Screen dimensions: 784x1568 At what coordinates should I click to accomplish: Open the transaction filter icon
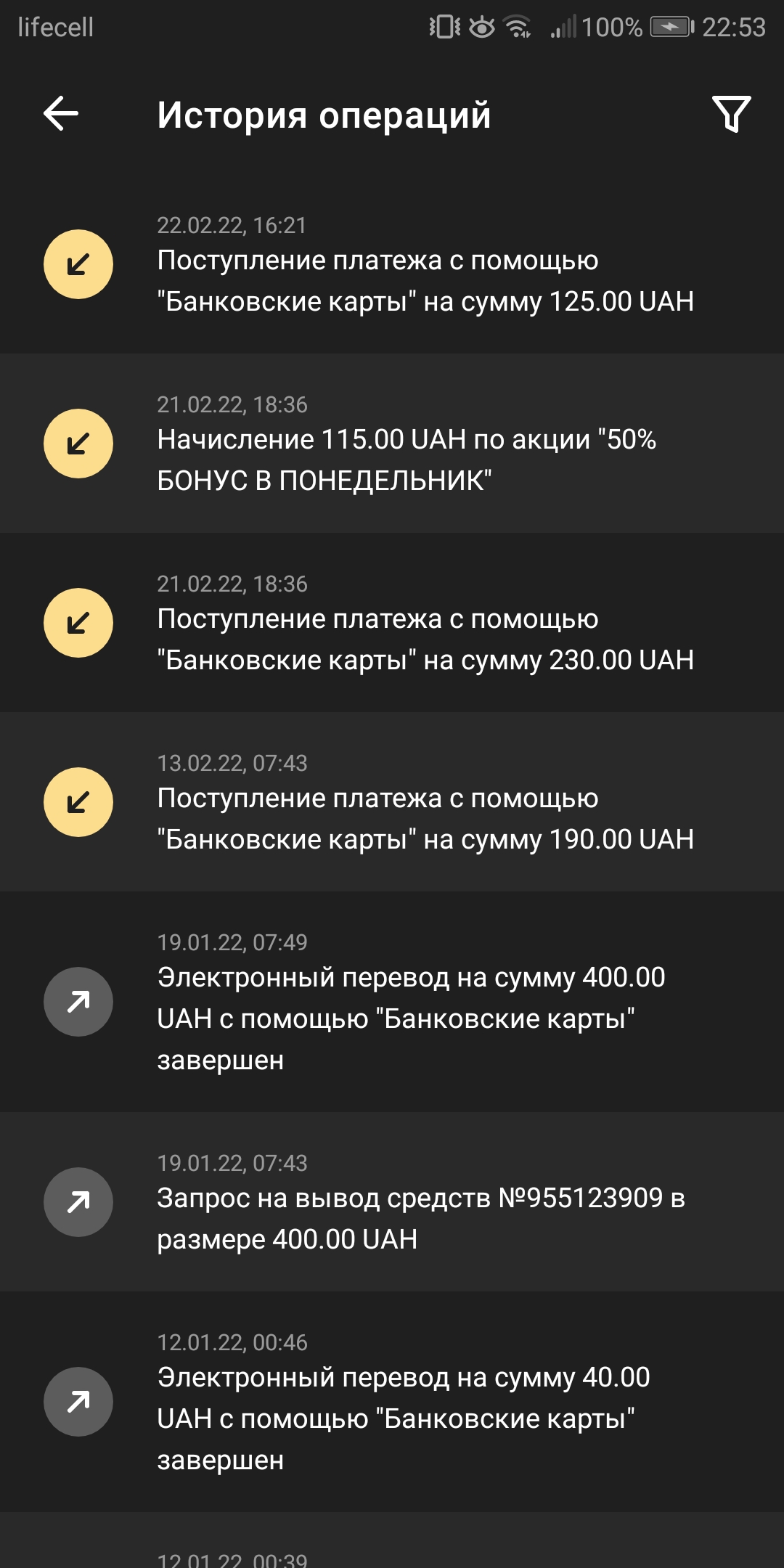click(733, 115)
